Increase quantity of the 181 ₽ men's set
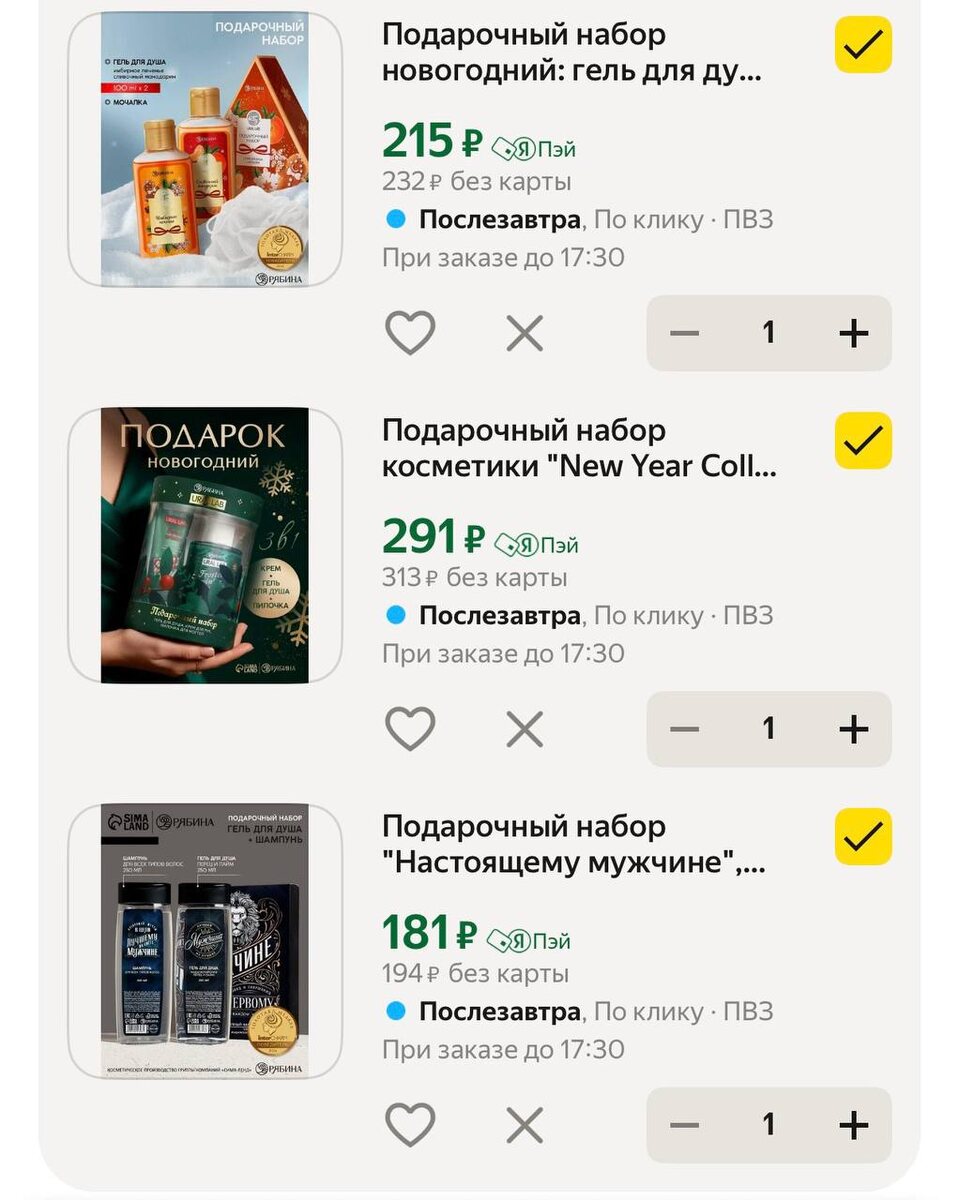959x1200 pixels. [853, 1125]
